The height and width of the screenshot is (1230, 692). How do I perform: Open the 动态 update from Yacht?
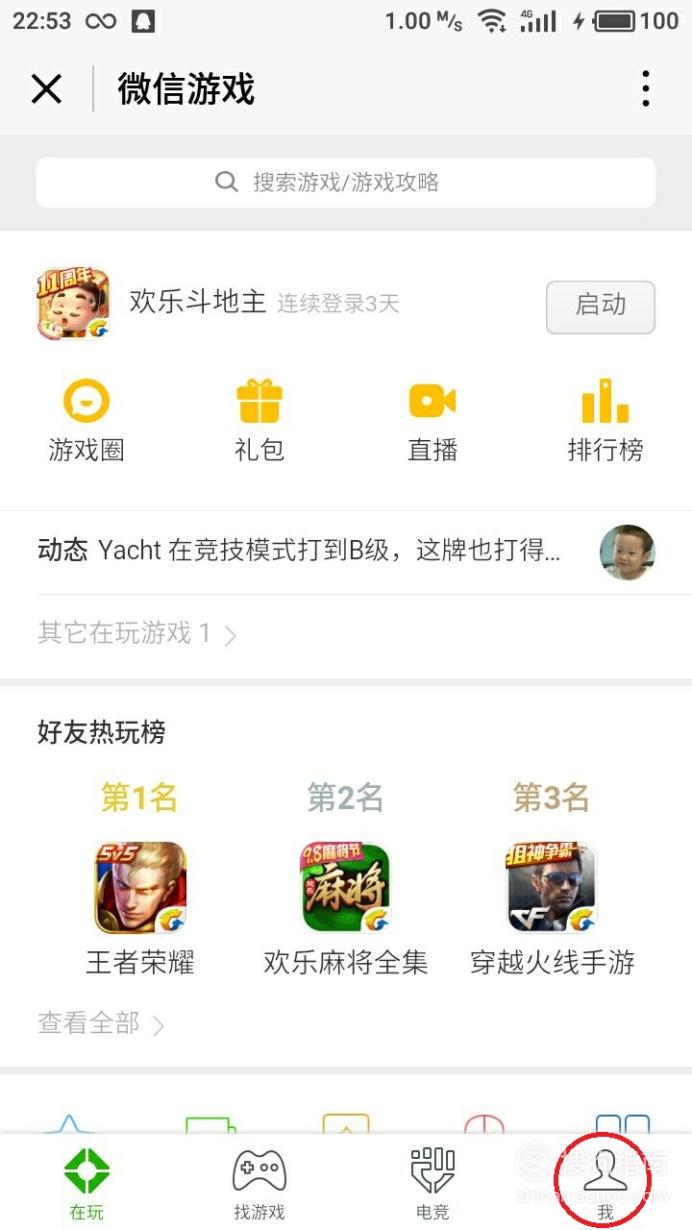(x=346, y=552)
